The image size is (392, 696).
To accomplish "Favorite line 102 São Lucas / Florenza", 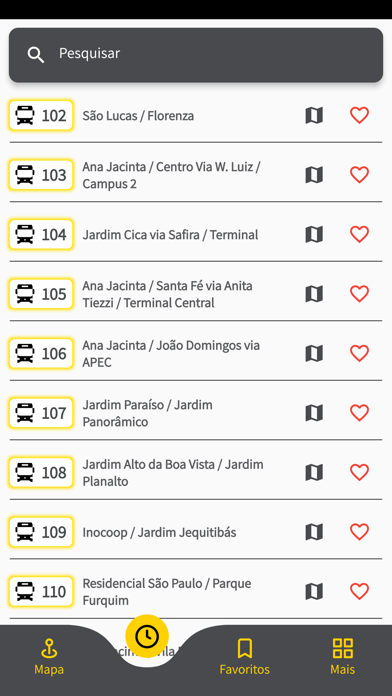I will (x=359, y=115).
